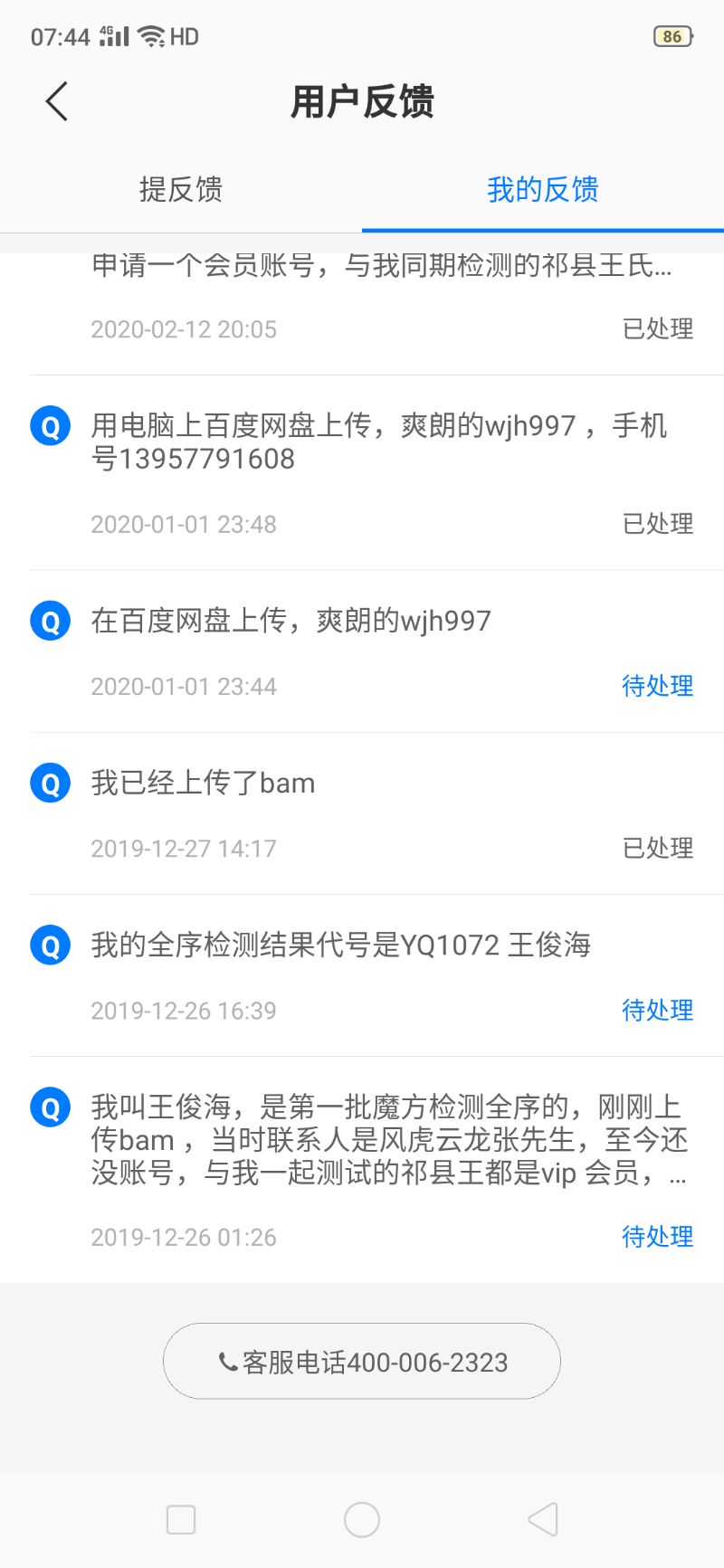724x1568 pixels.
Task: Call customer service 400-006-2323
Action: click(x=362, y=1362)
